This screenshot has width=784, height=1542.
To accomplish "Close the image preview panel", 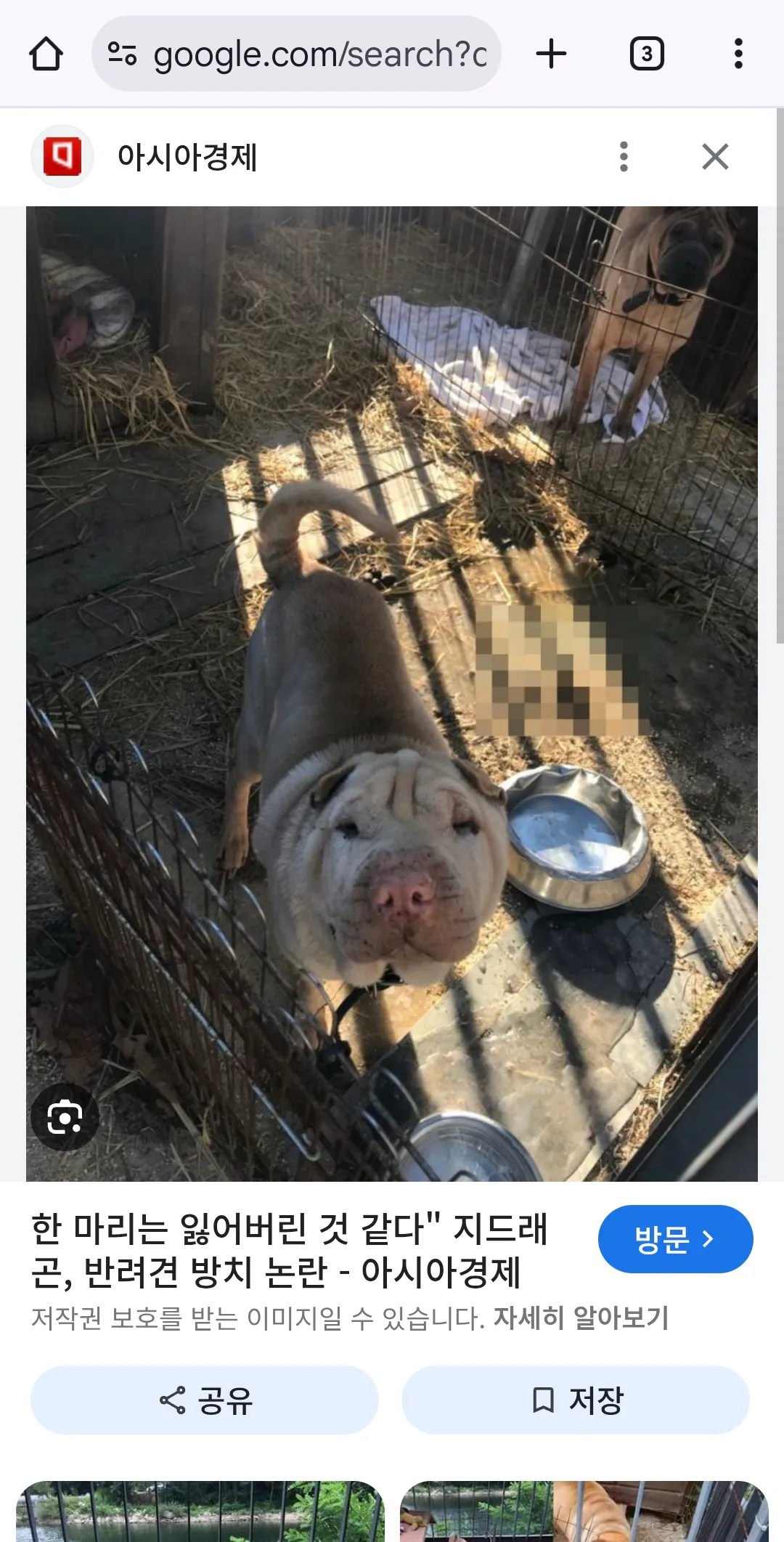I will pyautogui.click(x=715, y=156).
